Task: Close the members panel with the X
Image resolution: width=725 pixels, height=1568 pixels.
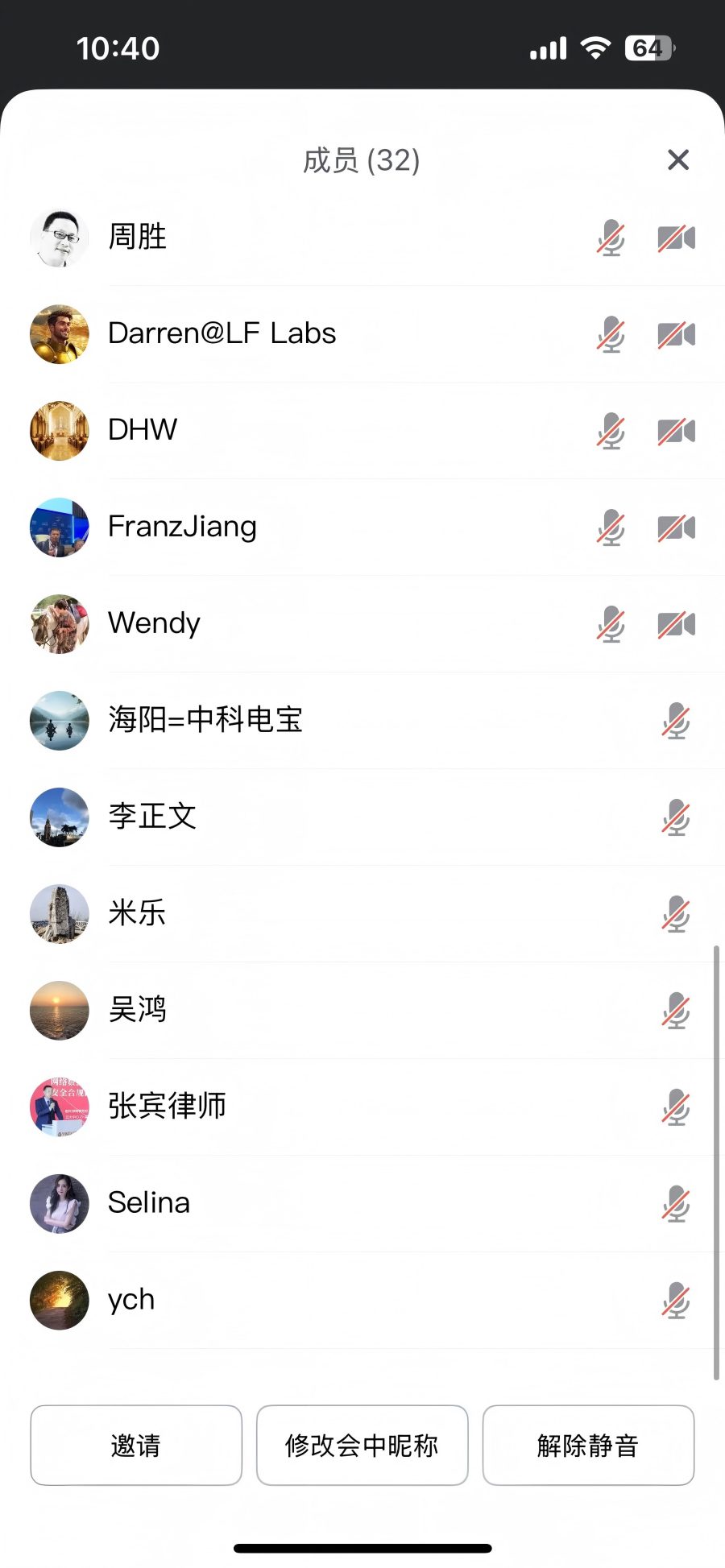Action: tap(678, 160)
